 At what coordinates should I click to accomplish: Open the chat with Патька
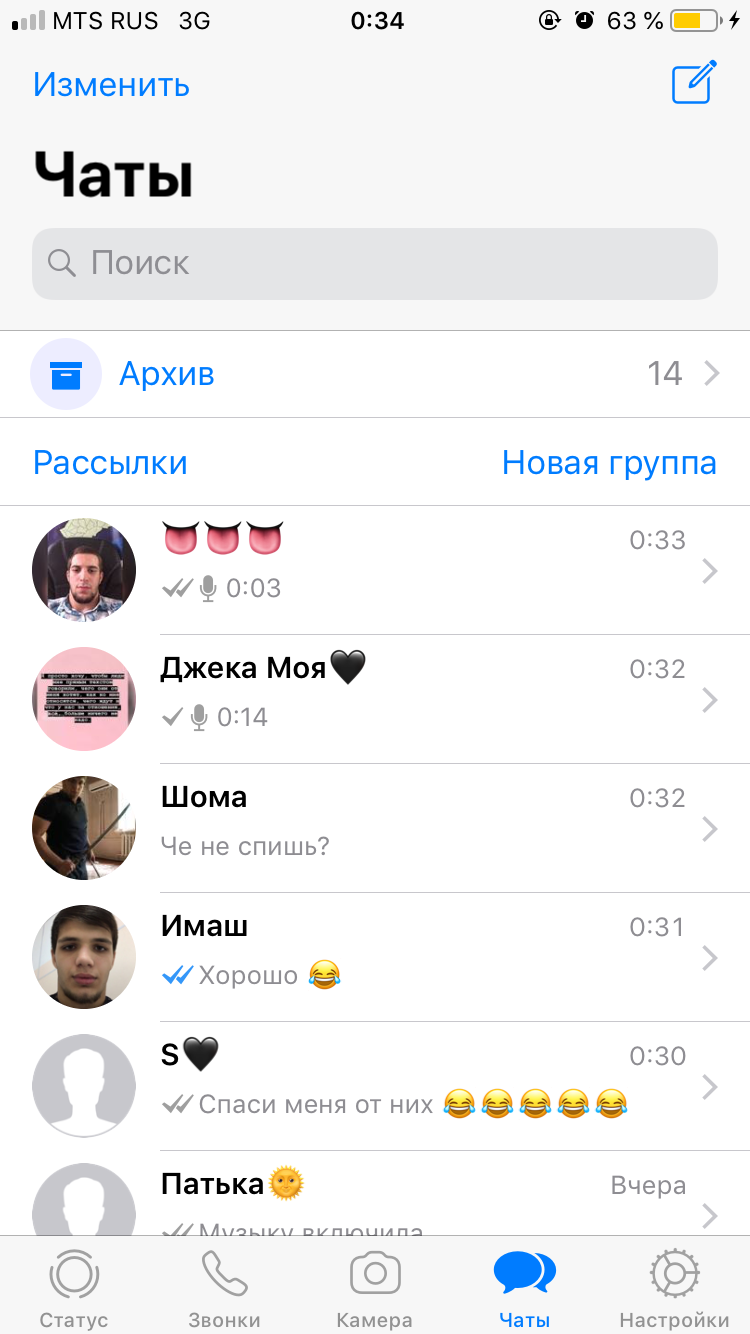coord(375,1194)
